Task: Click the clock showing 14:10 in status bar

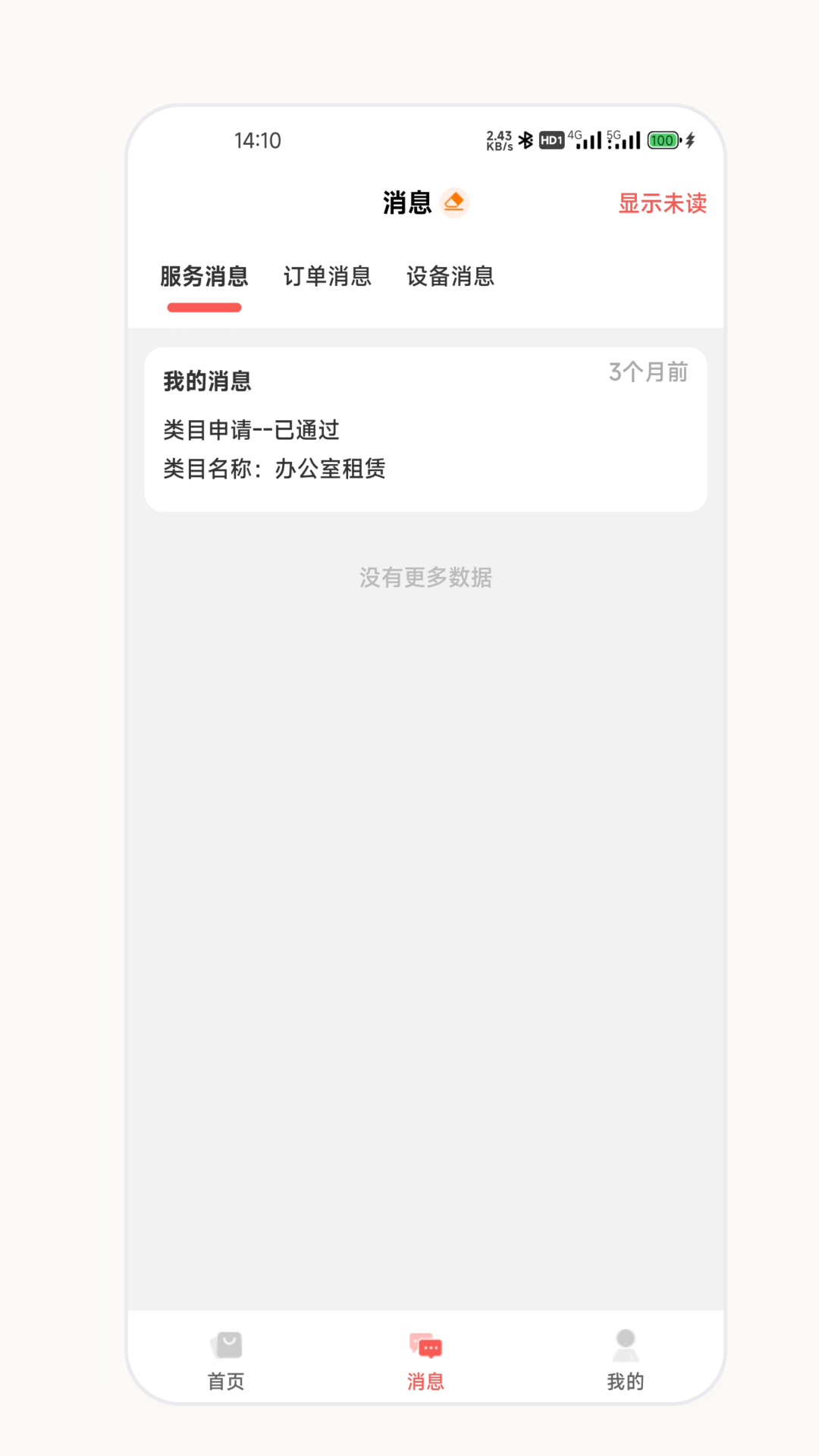Action: [x=257, y=140]
